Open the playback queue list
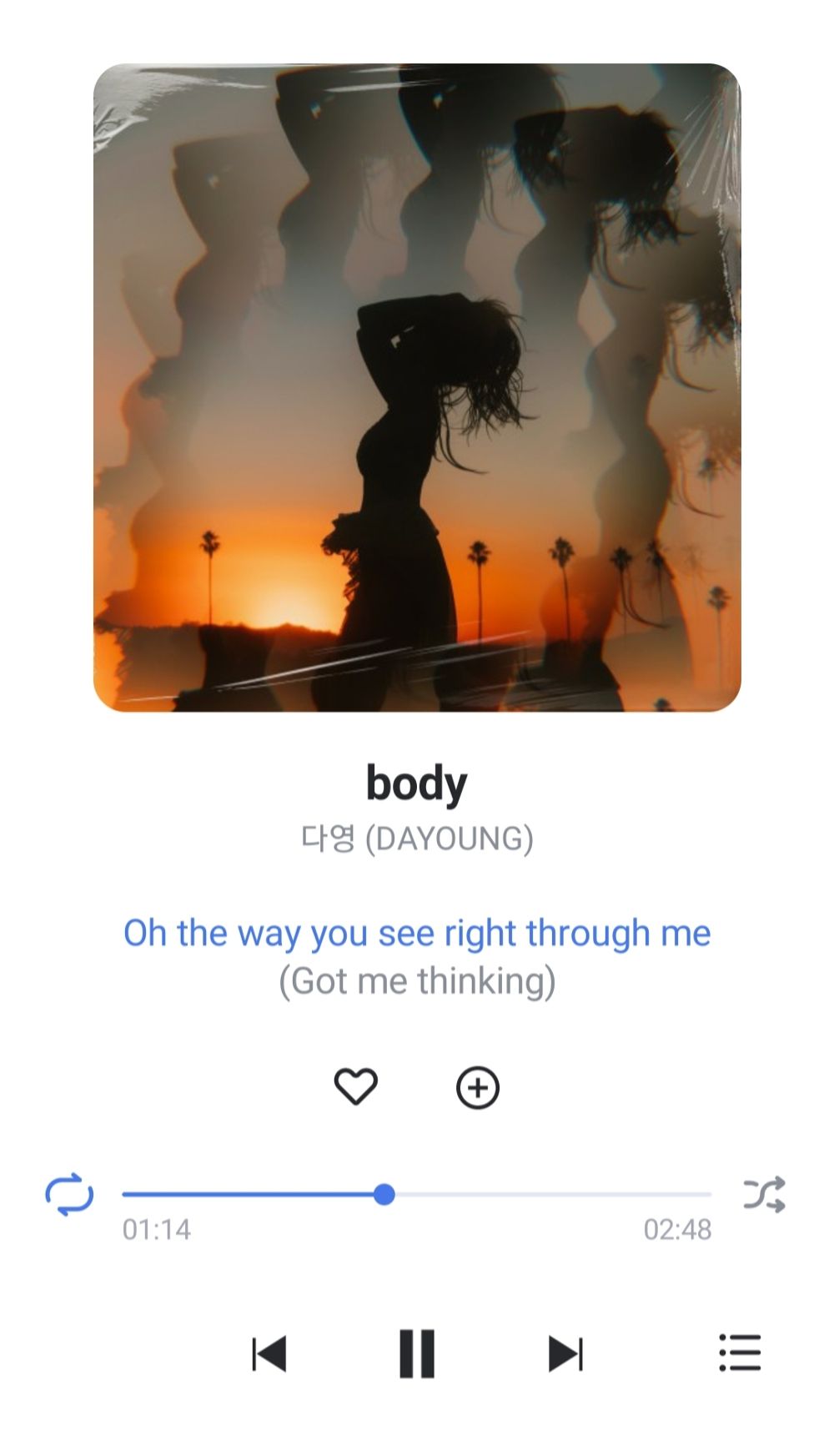The height and width of the screenshot is (1456, 834). 739,1353
